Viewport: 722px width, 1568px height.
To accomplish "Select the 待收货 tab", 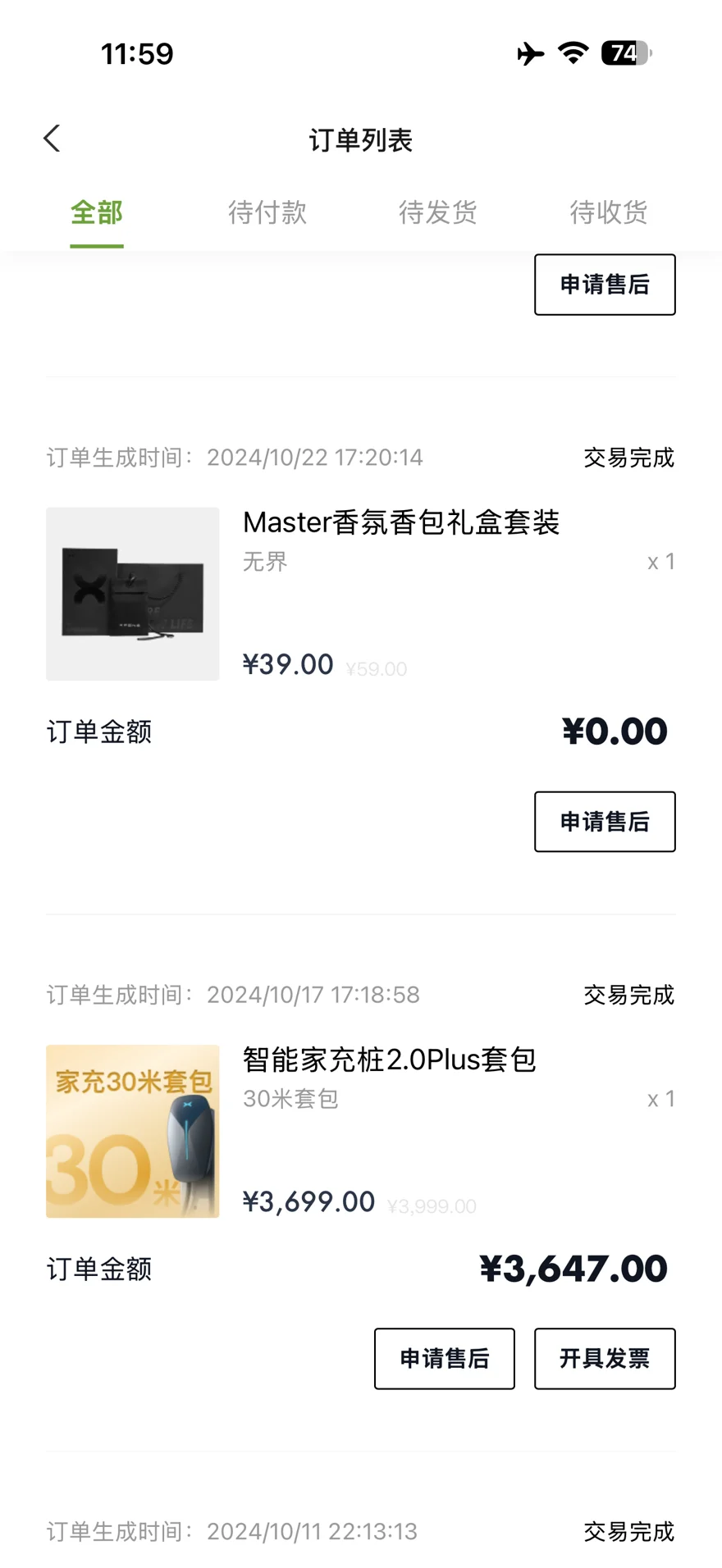I will tap(609, 212).
